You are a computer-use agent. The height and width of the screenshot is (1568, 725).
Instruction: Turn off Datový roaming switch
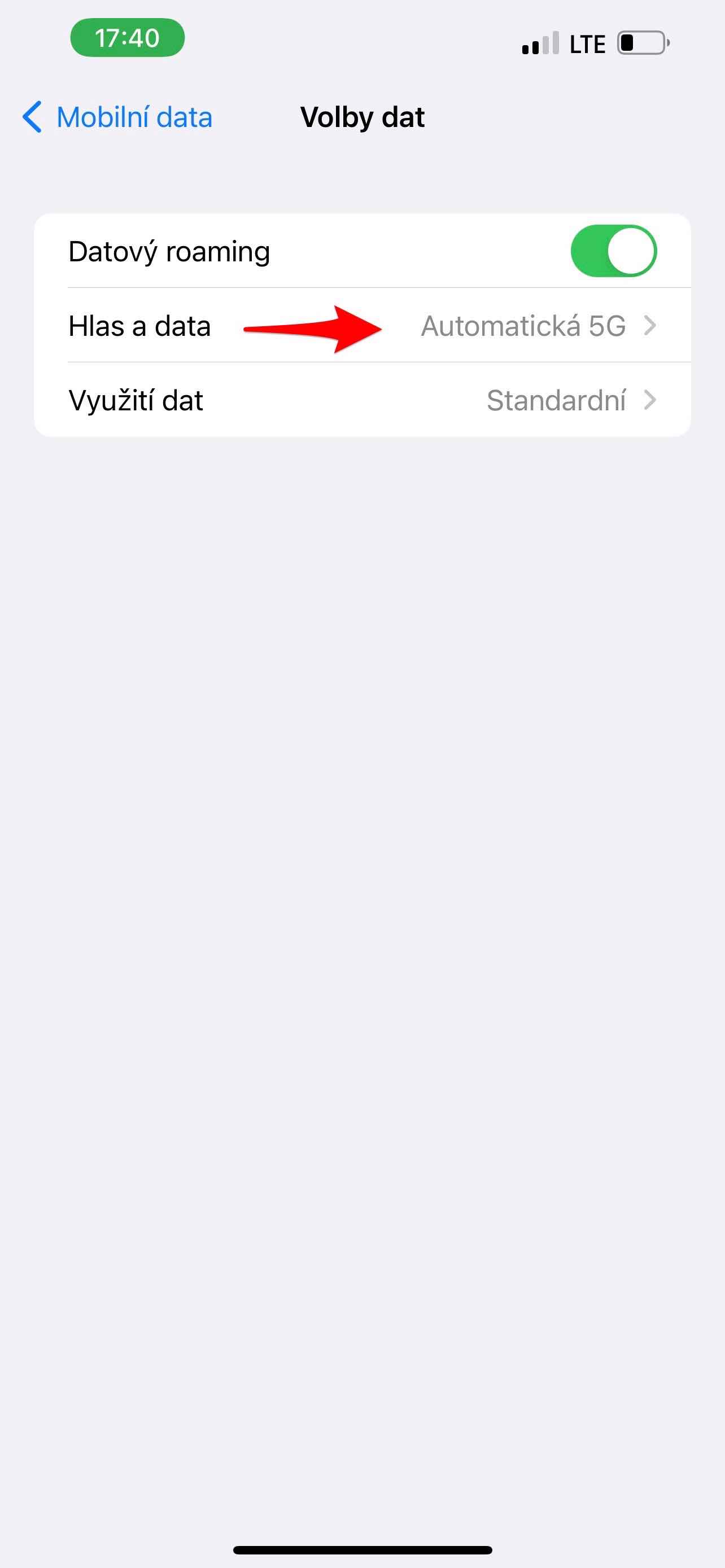[x=613, y=251]
